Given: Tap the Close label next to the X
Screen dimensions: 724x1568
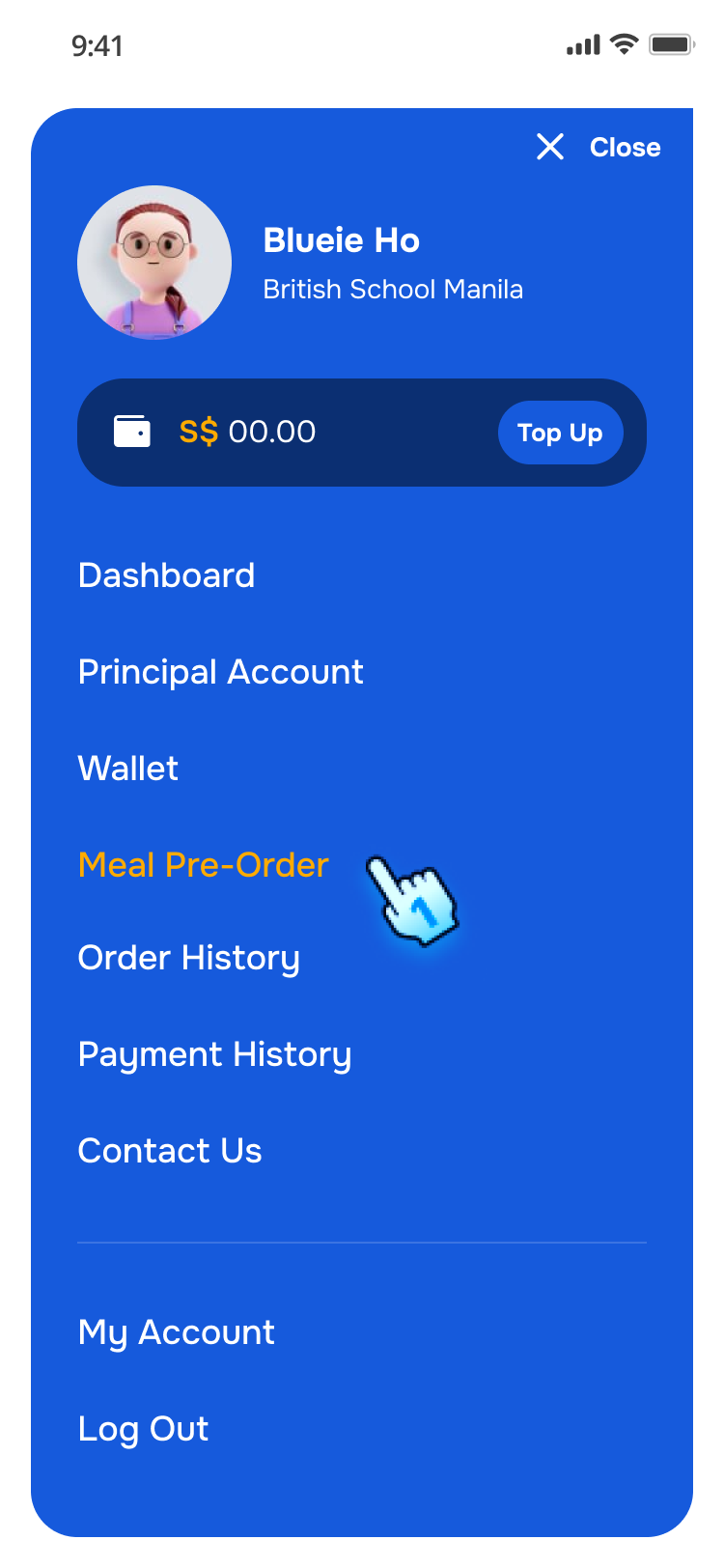Looking at the screenshot, I should click(x=626, y=147).
